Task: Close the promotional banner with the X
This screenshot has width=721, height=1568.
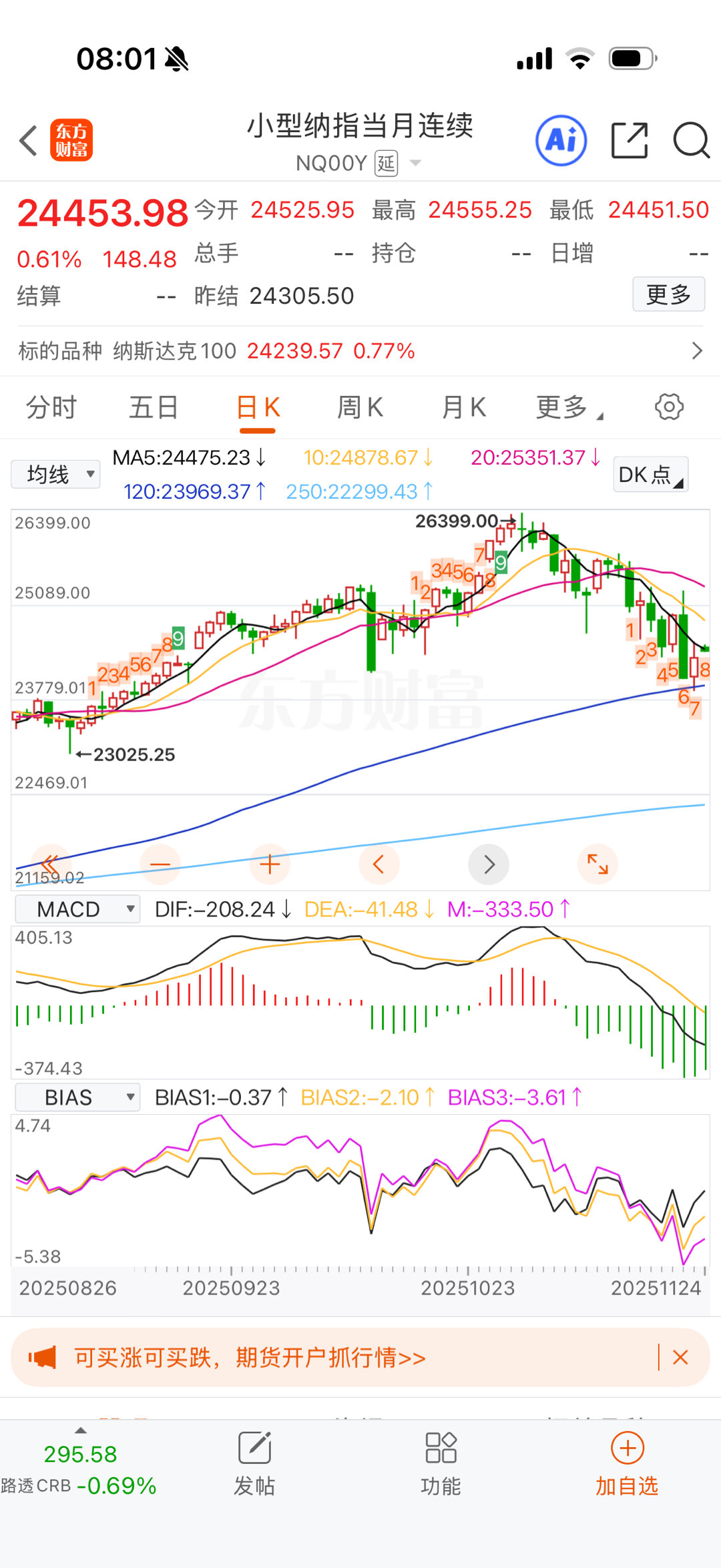Action: (680, 1358)
